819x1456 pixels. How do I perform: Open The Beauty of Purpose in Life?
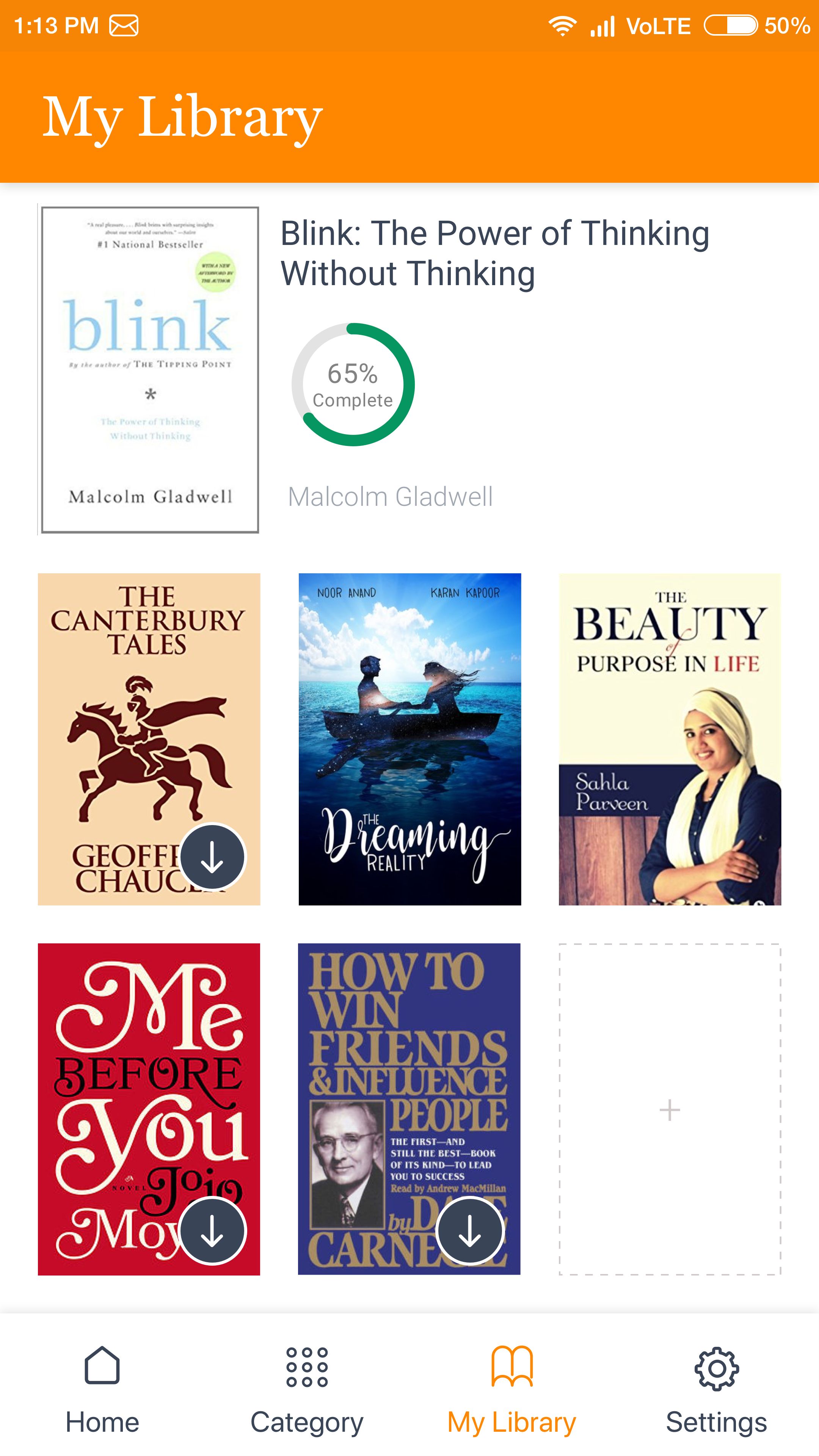(x=670, y=739)
